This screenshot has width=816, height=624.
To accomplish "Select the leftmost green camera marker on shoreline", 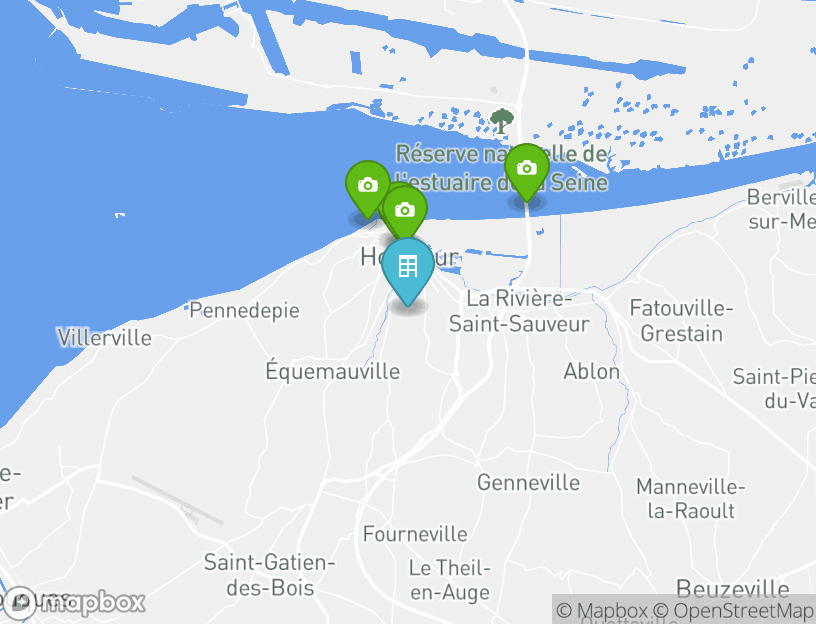I will (x=367, y=185).
